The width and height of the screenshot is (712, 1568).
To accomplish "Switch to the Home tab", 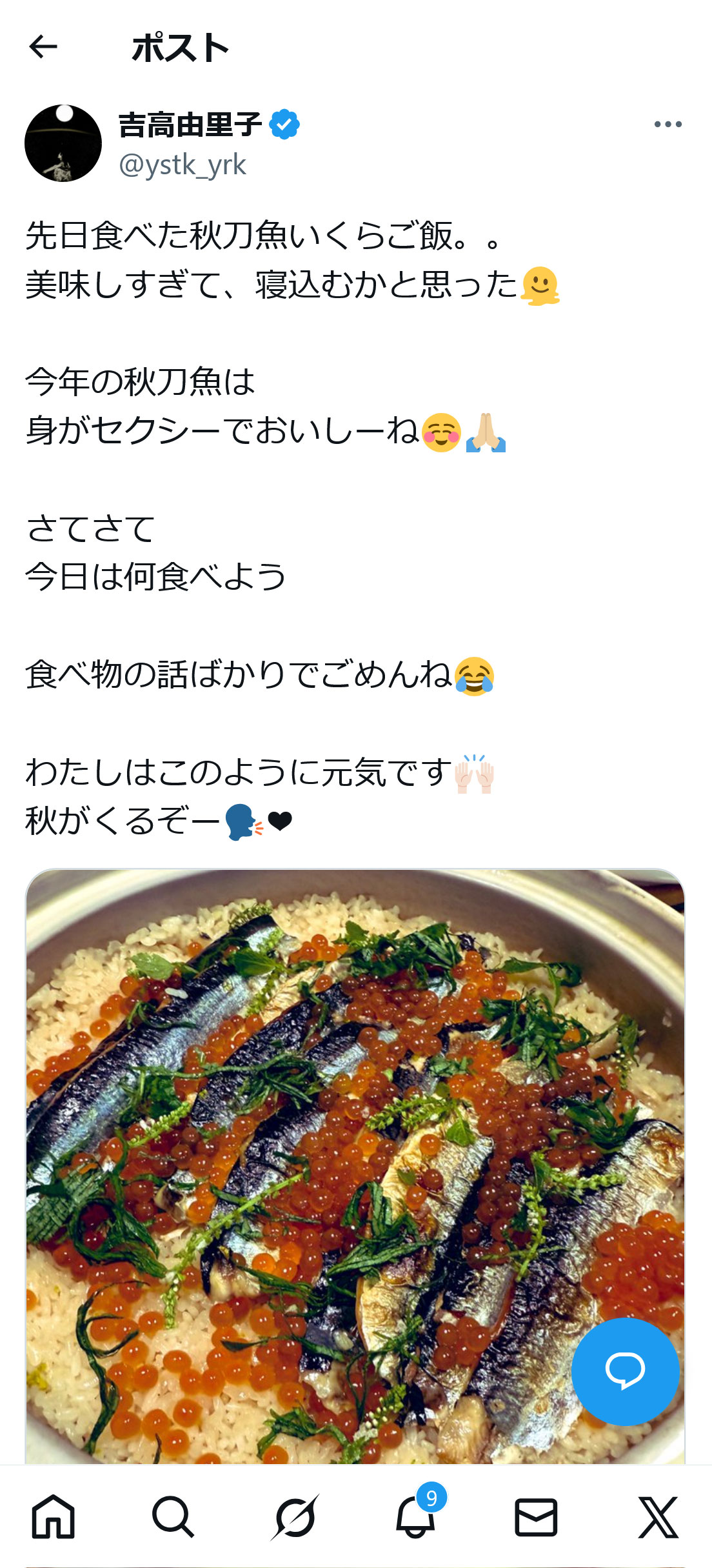I will (54, 1516).
